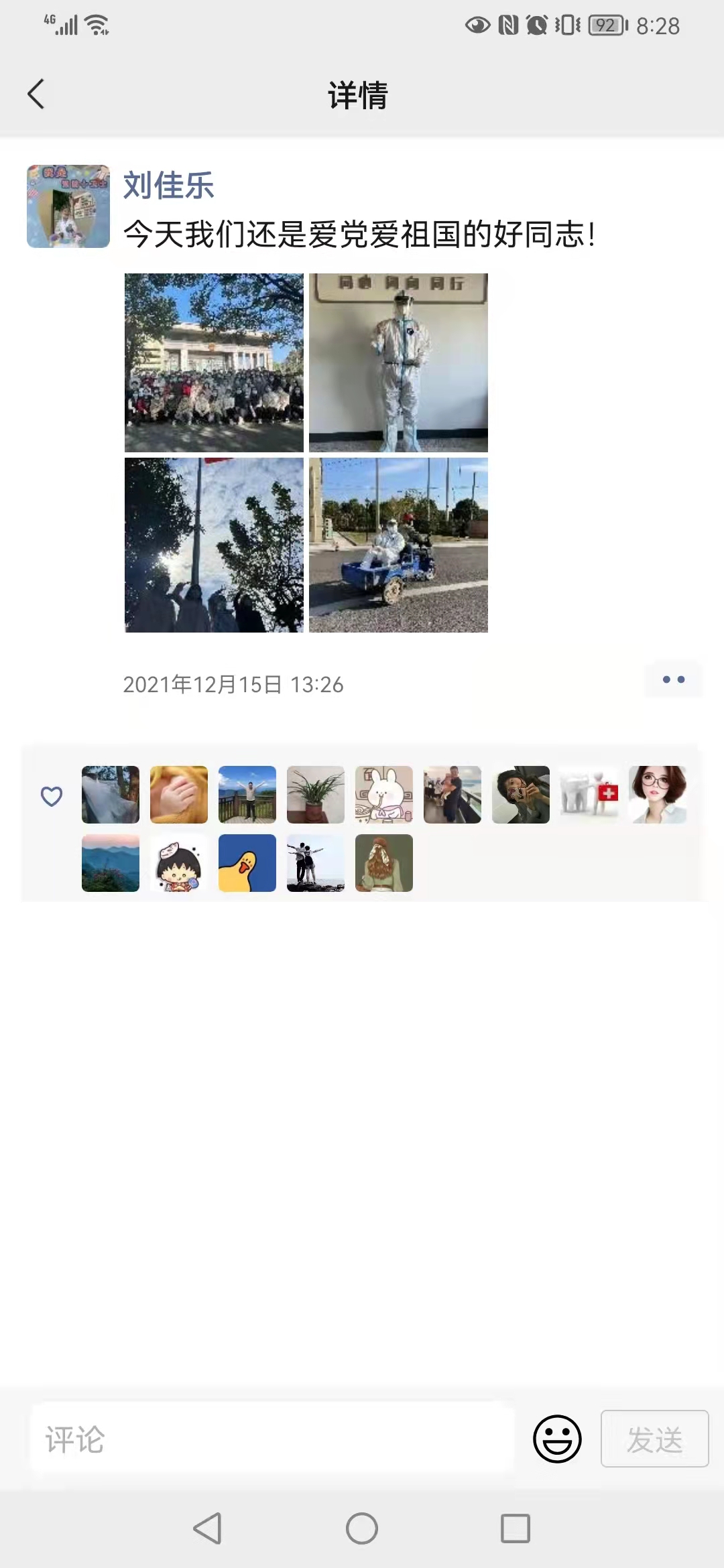
Task: Open the emoji picker
Action: [557, 1439]
